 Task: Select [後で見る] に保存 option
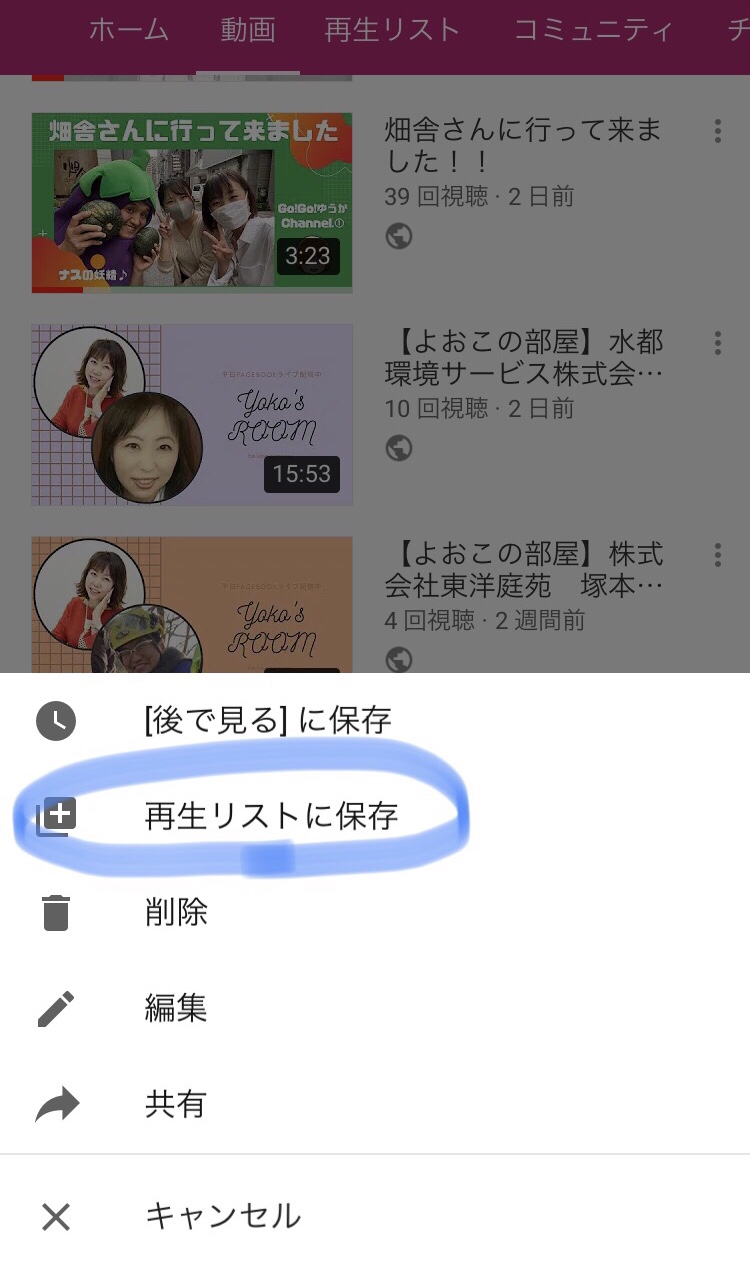coord(267,720)
